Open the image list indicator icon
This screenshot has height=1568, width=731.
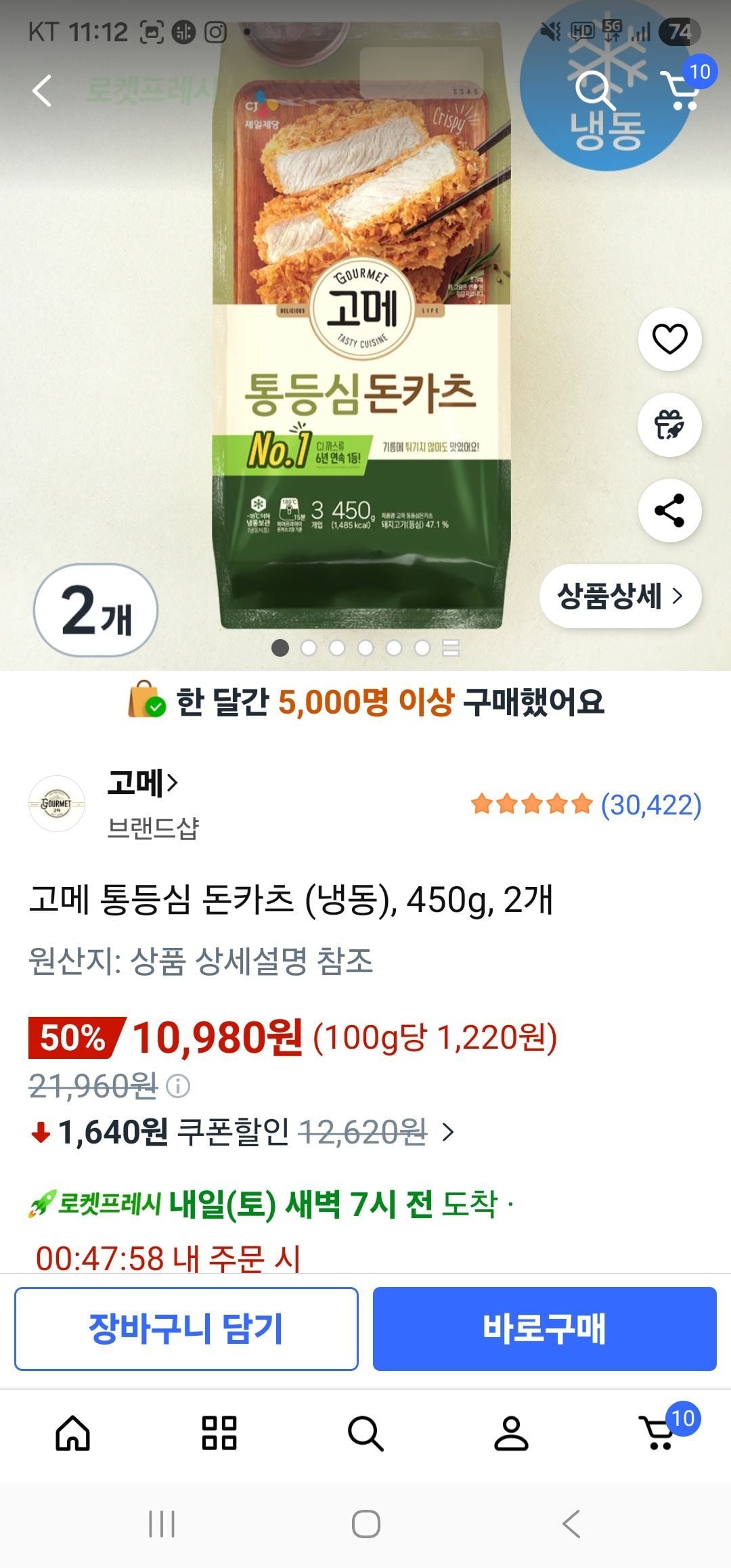click(451, 648)
